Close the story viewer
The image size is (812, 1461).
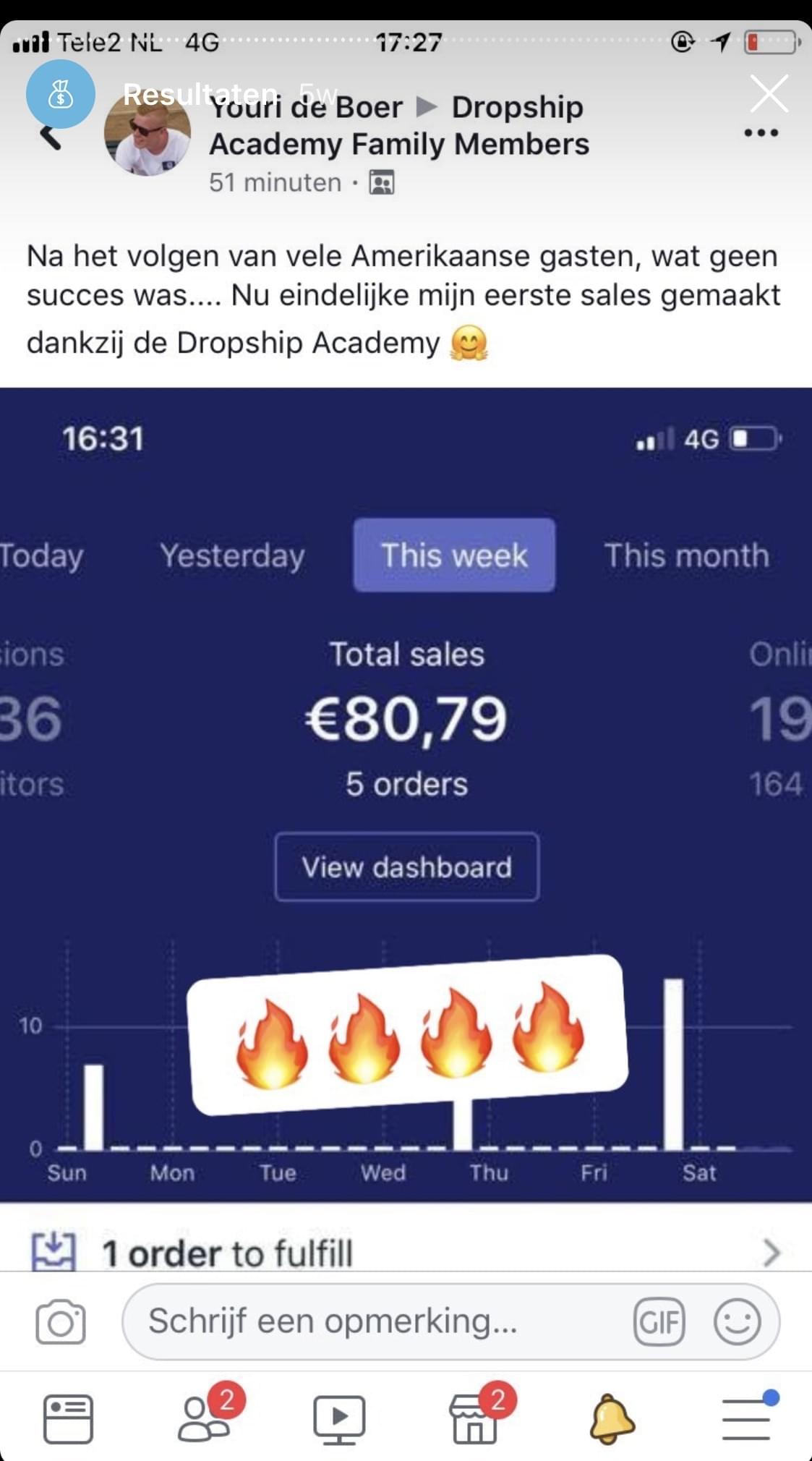pyautogui.click(x=769, y=93)
